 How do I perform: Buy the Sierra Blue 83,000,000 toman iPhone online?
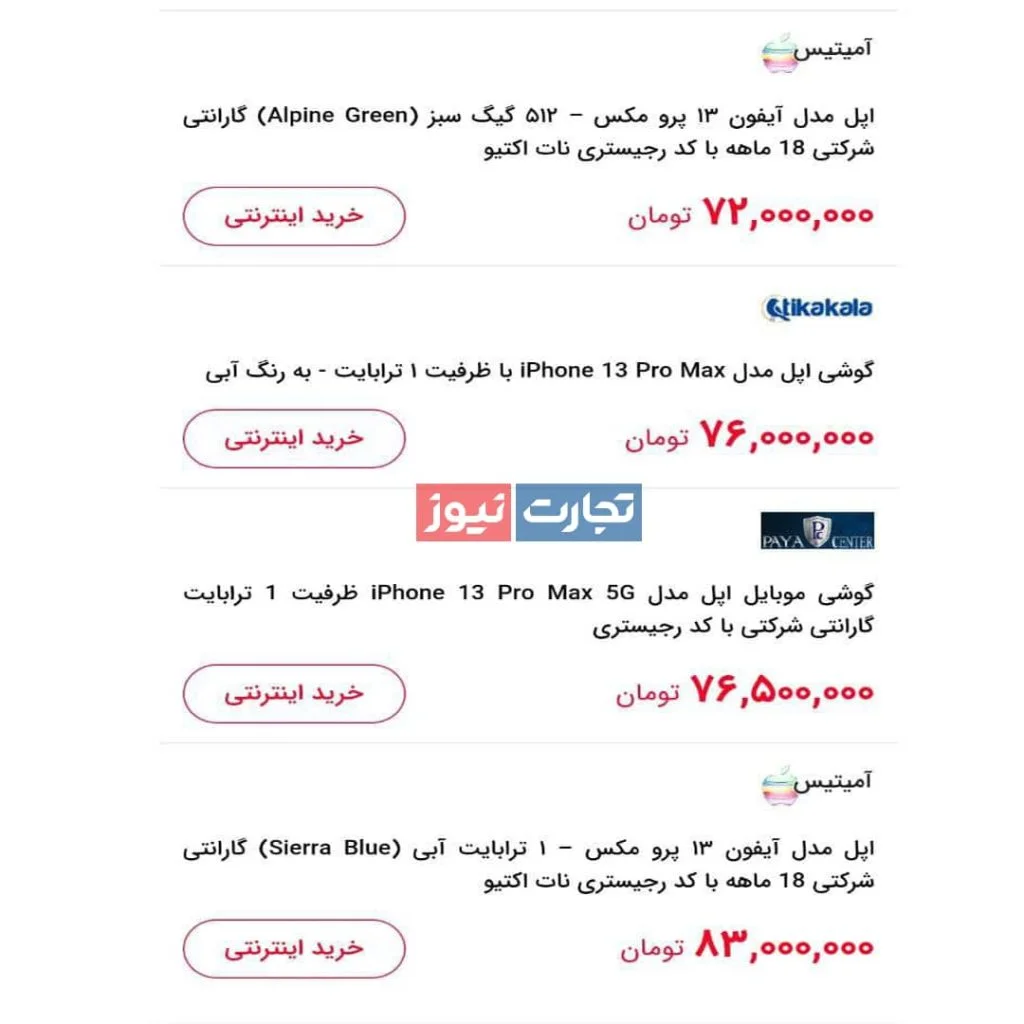point(294,948)
